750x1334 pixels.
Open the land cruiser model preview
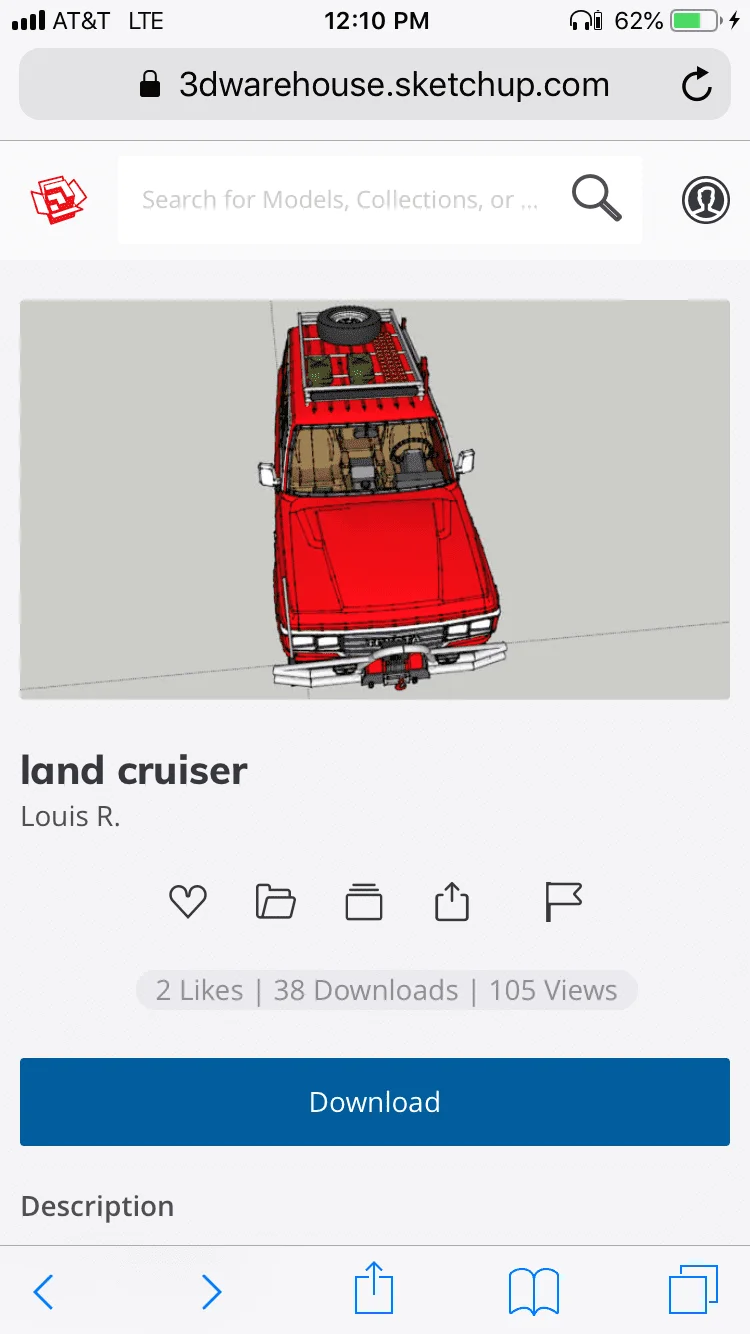coord(375,498)
